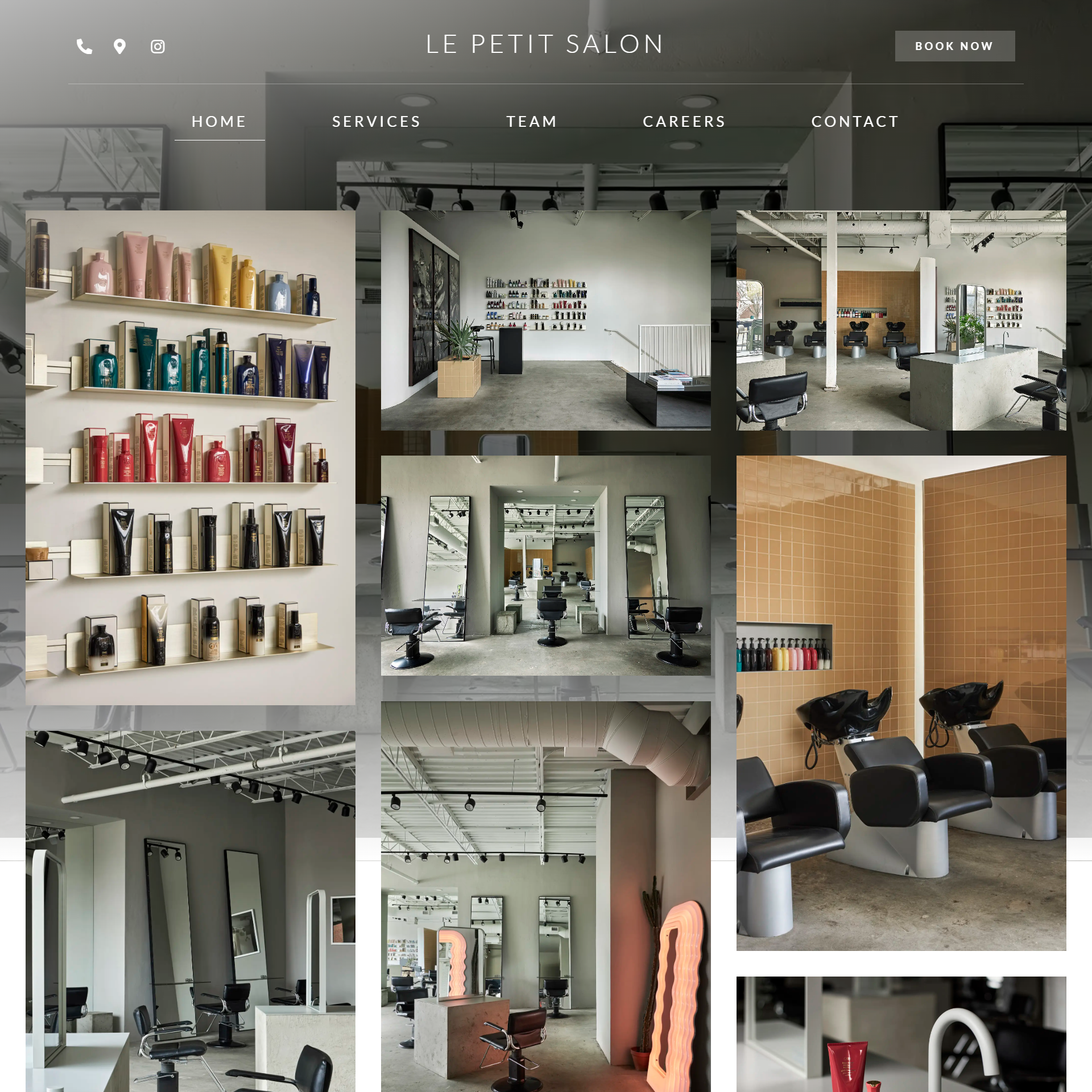Open the salon's Instagram icon
Screen dimensions: 1092x1092
tap(158, 47)
